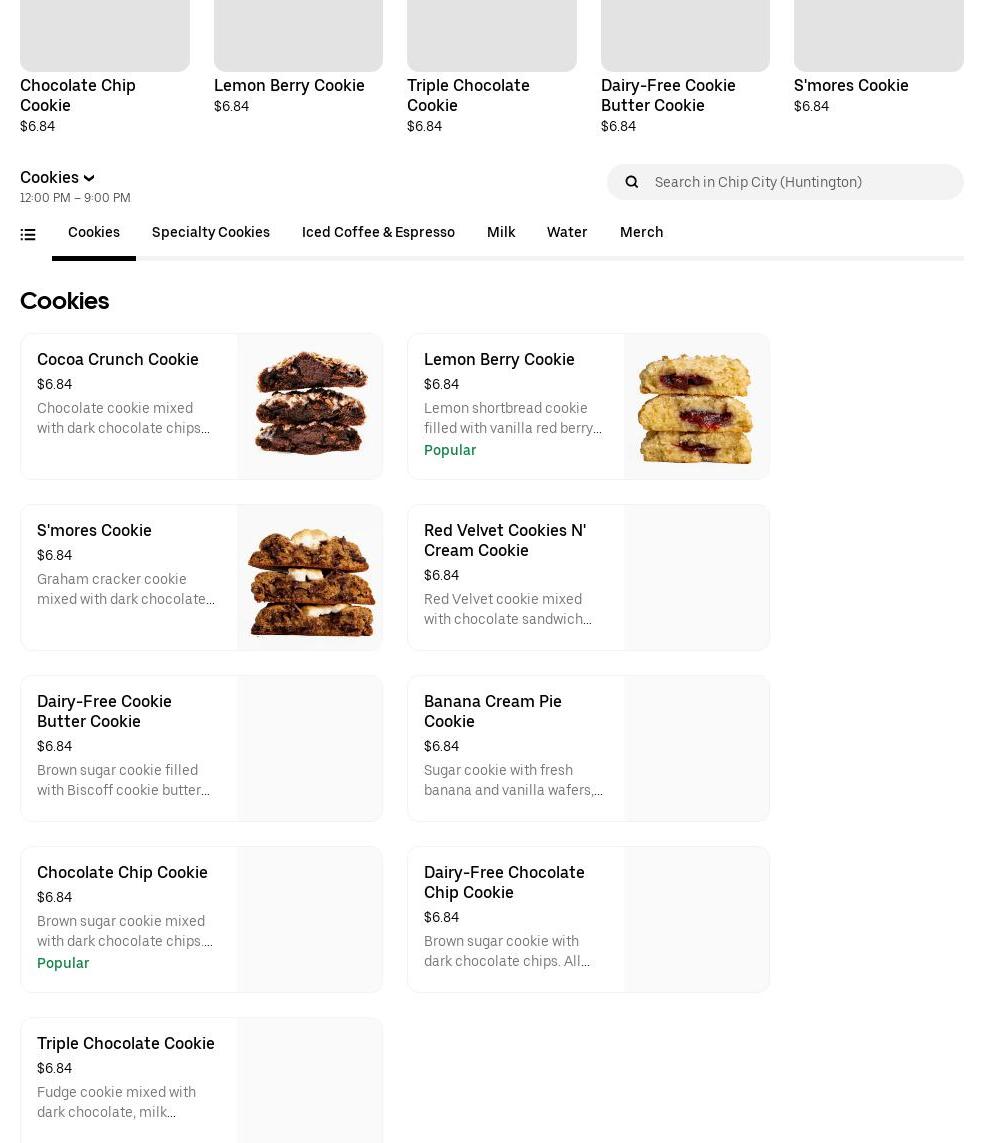This screenshot has width=984, height=1143.
Task: Search in Chip City (Huntington)
Action: tap(800, 182)
